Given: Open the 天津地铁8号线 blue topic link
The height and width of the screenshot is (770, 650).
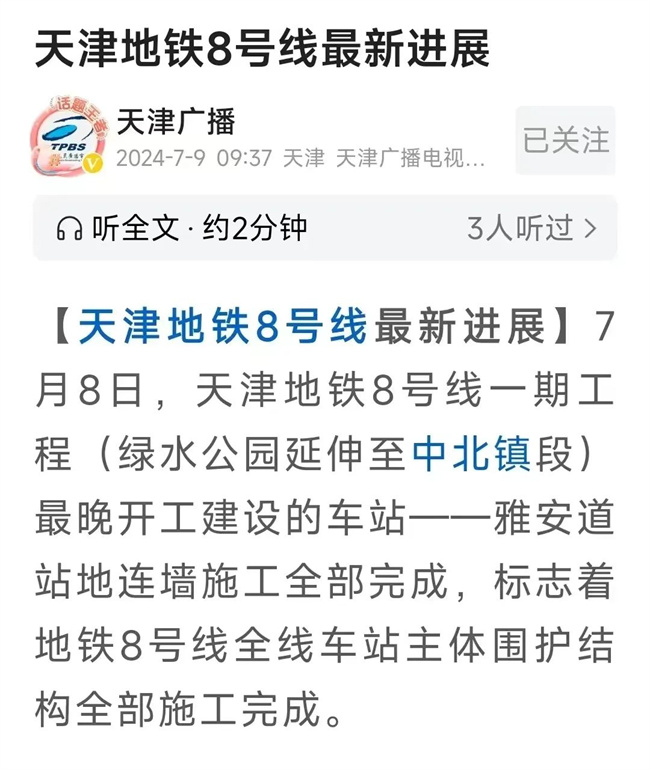Looking at the screenshot, I should [223, 326].
